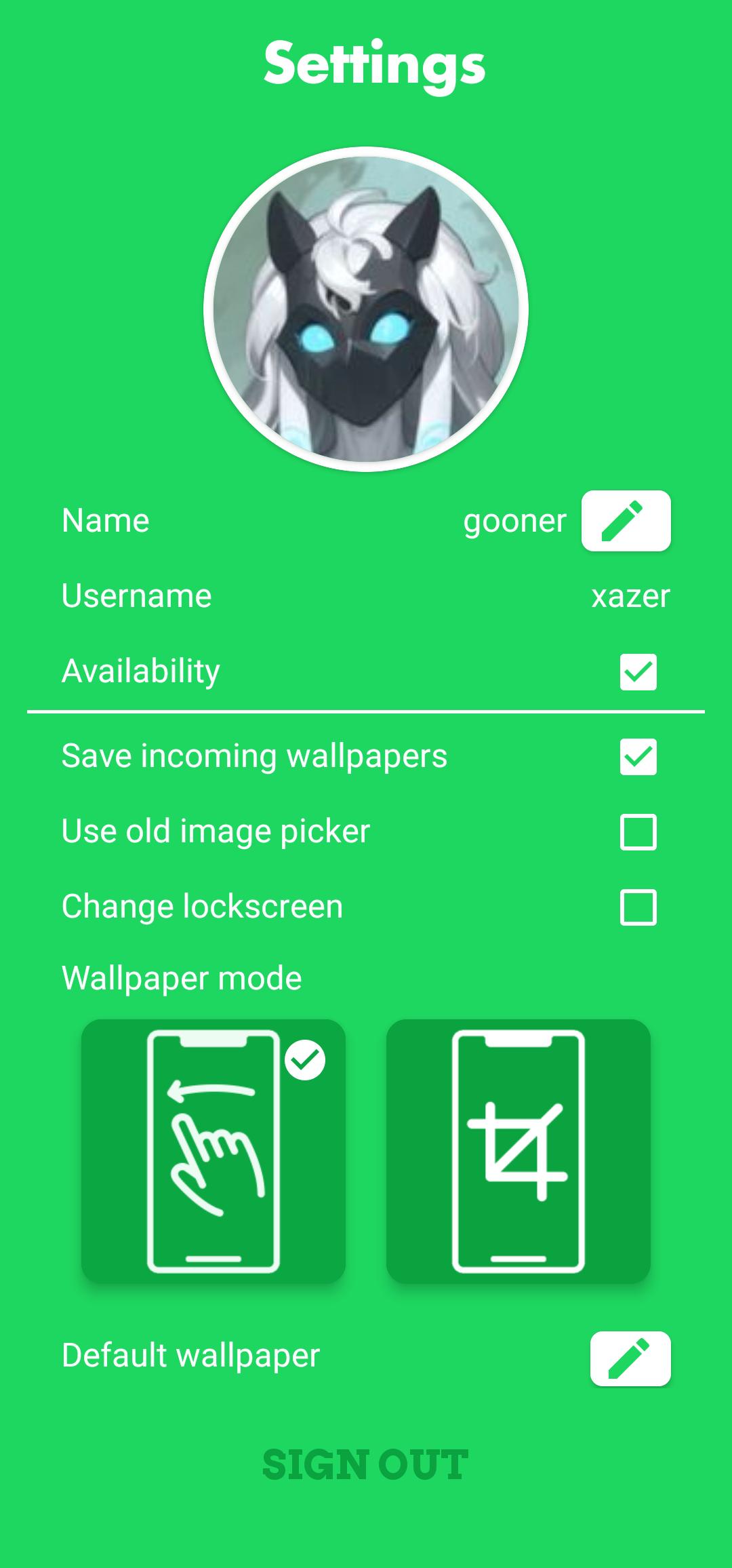Check the Change lockscreen box
Image resolution: width=732 pixels, height=1568 pixels.
[638, 907]
